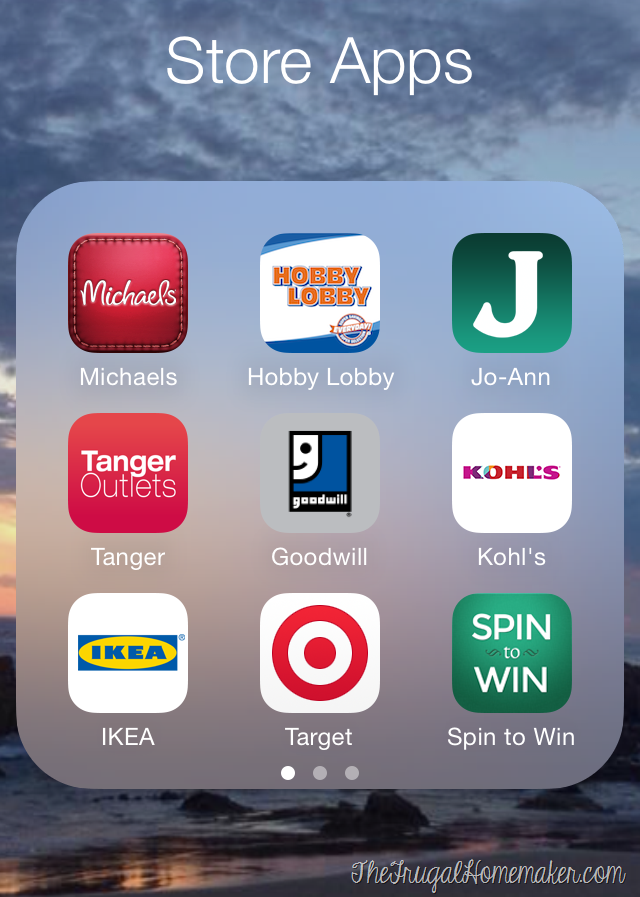Open the Goodwill app
The image size is (640, 897).
[320, 473]
